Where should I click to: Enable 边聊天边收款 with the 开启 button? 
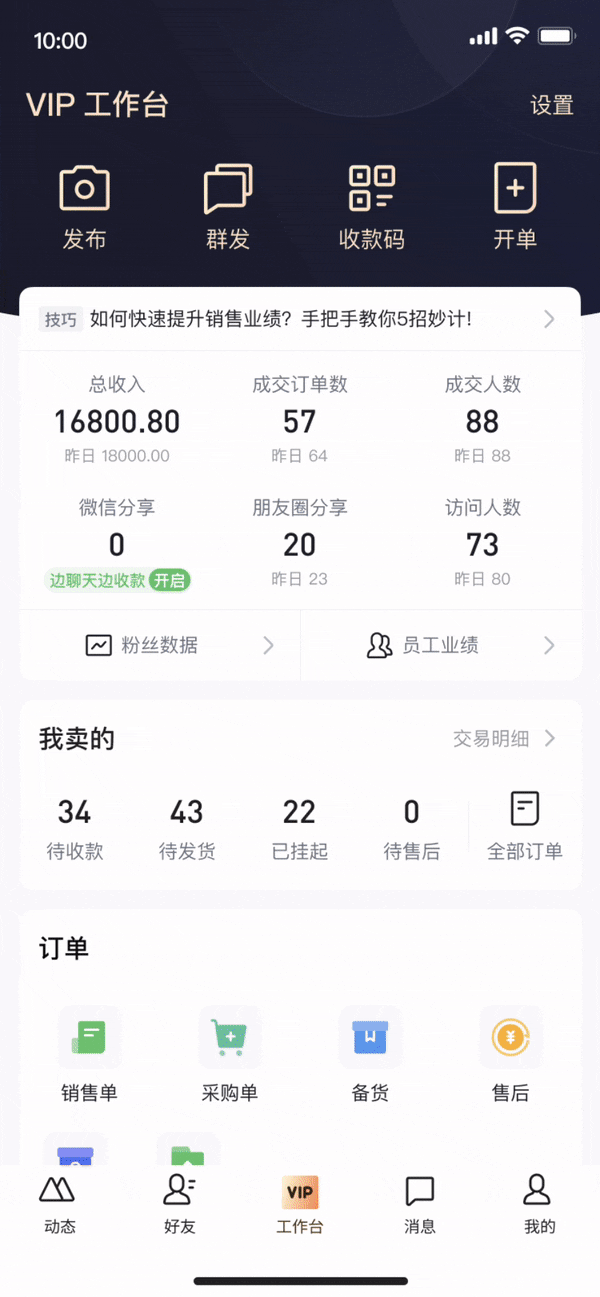pyautogui.click(x=170, y=580)
